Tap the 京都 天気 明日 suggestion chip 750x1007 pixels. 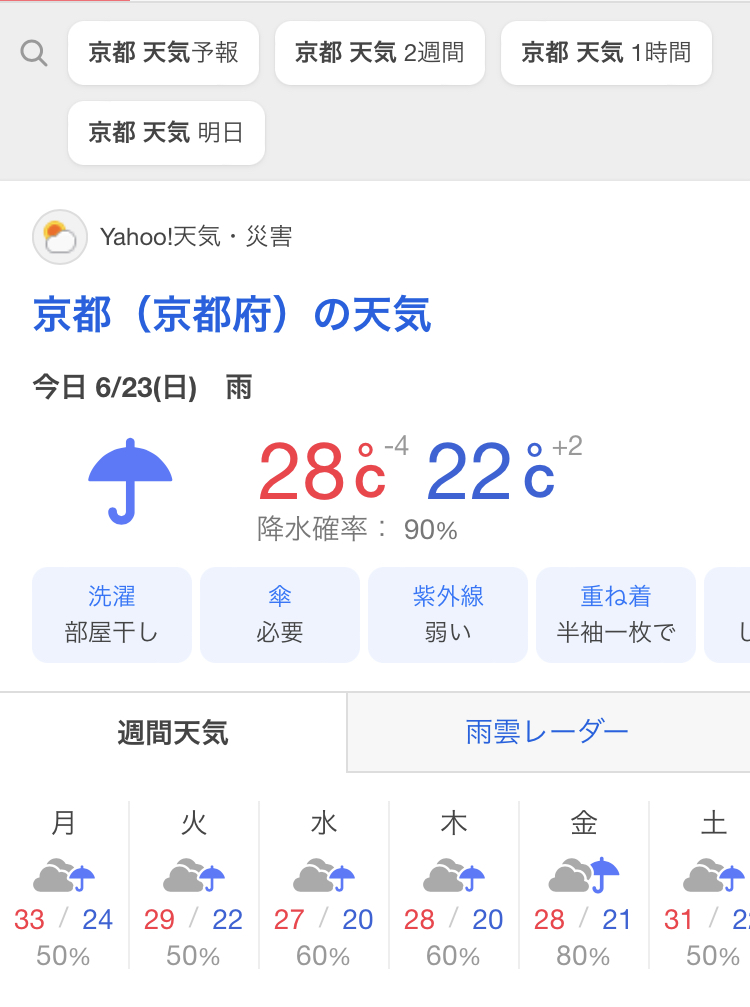pyautogui.click(x=166, y=133)
